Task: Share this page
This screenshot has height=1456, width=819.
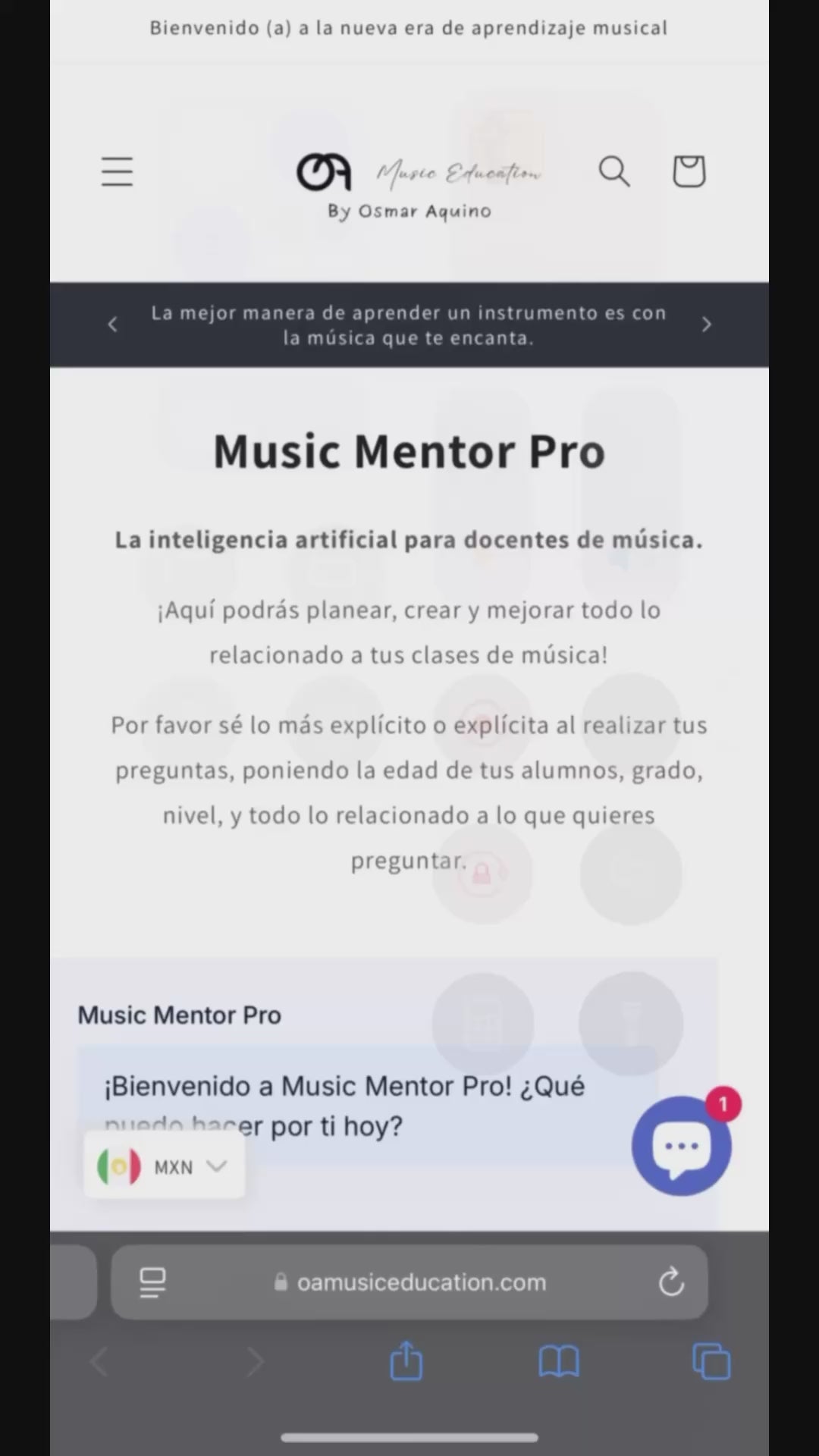Action: coord(406,1361)
